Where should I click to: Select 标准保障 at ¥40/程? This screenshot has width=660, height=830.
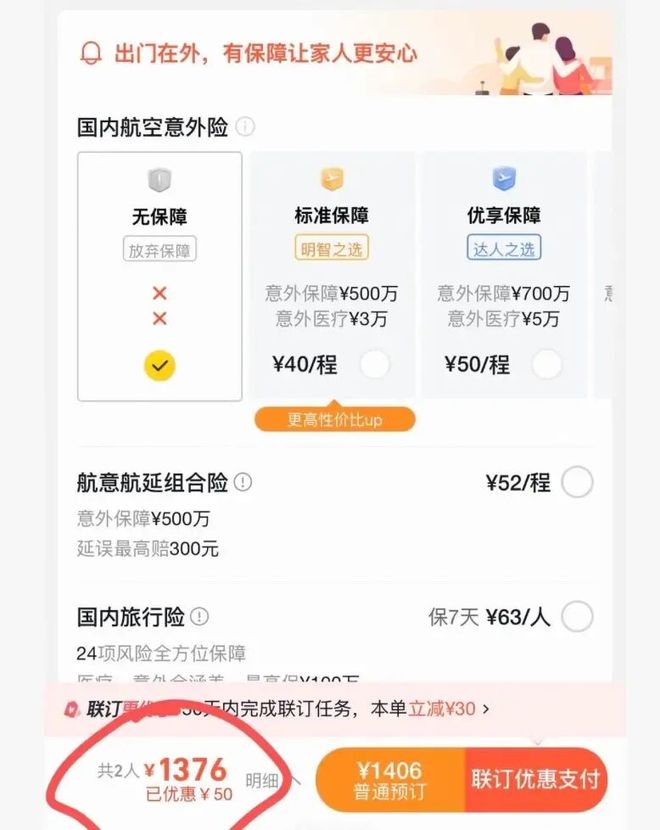pyautogui.click(x=374, y=365)
